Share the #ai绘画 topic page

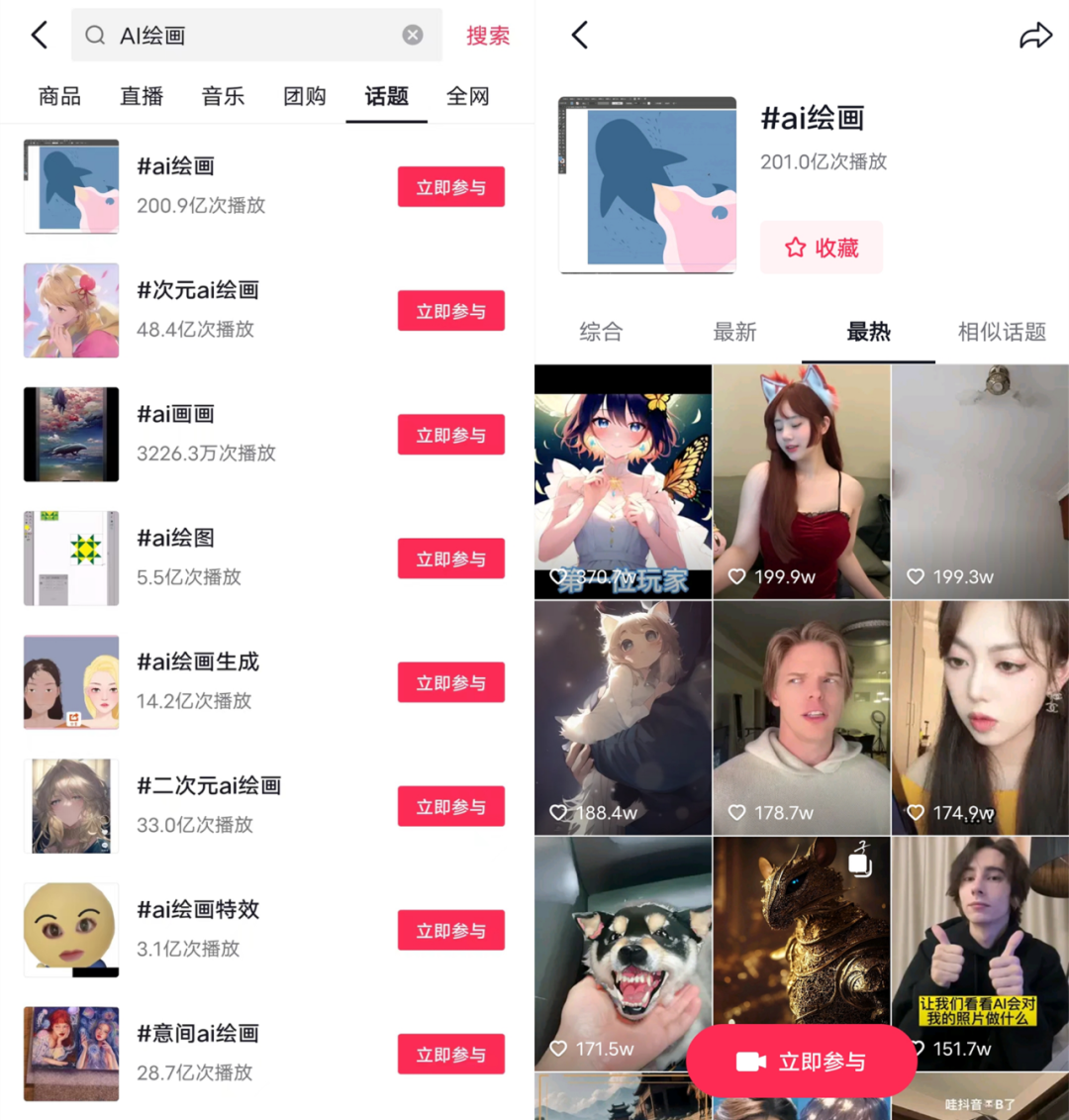(1035, 37)
